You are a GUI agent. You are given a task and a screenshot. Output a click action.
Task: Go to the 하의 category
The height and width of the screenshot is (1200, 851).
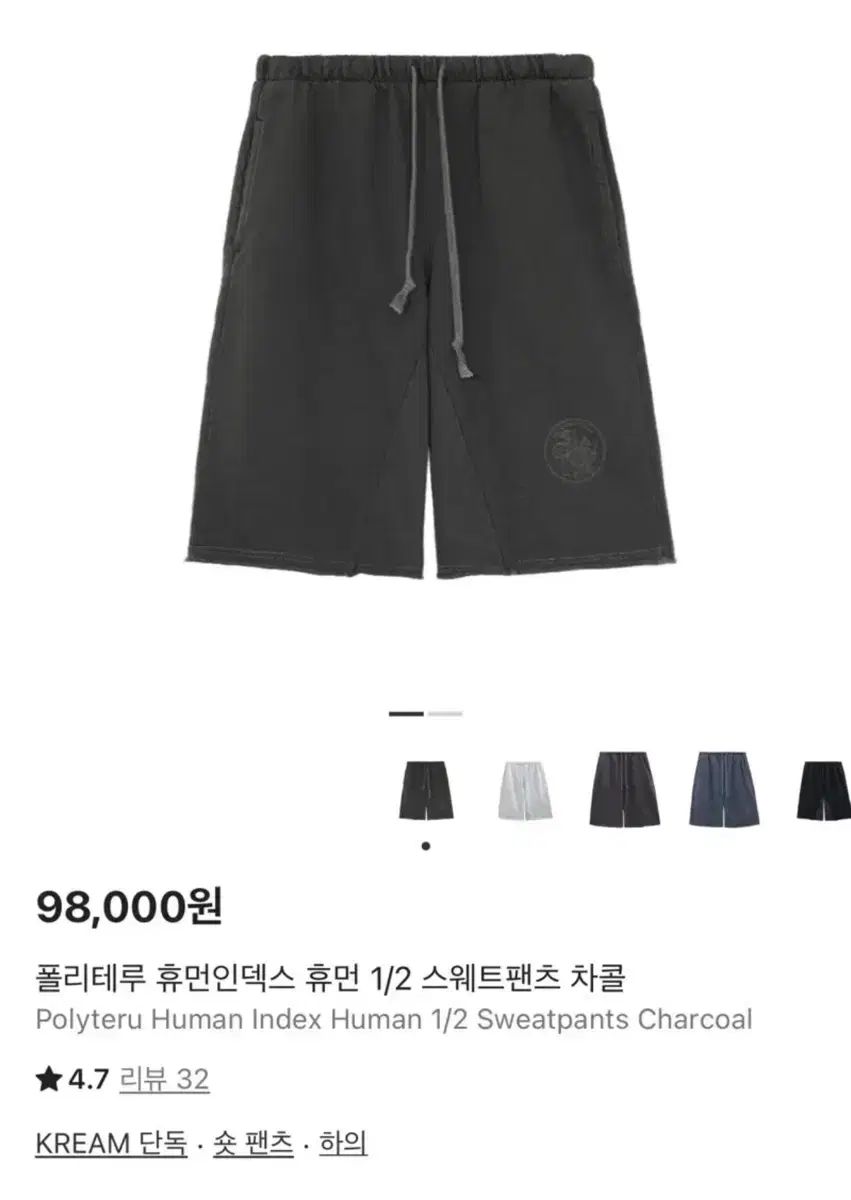coord(343,1144)
